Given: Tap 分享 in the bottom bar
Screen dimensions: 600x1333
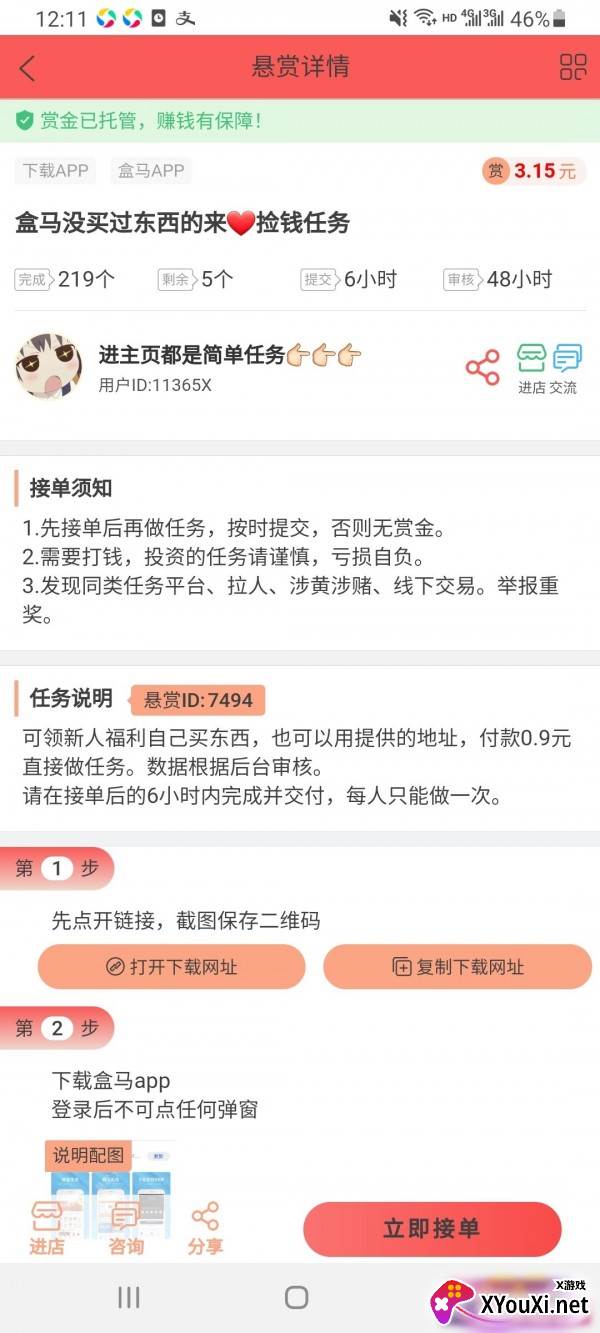Looking at the screenshot, I should click(205, 1229).
